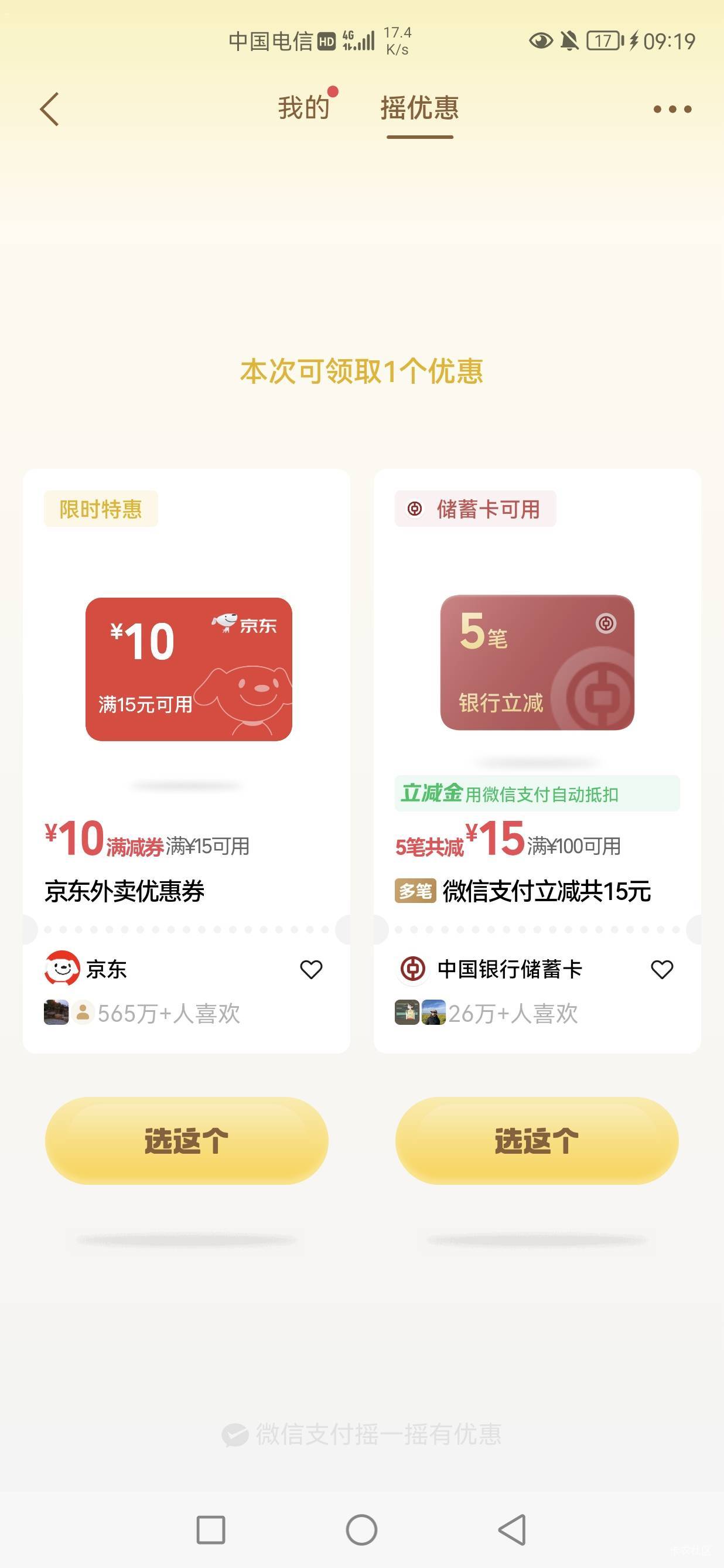Choose 选这个 under the 京东 coupon
The image size is (724, 1568).
[187, 1141]
